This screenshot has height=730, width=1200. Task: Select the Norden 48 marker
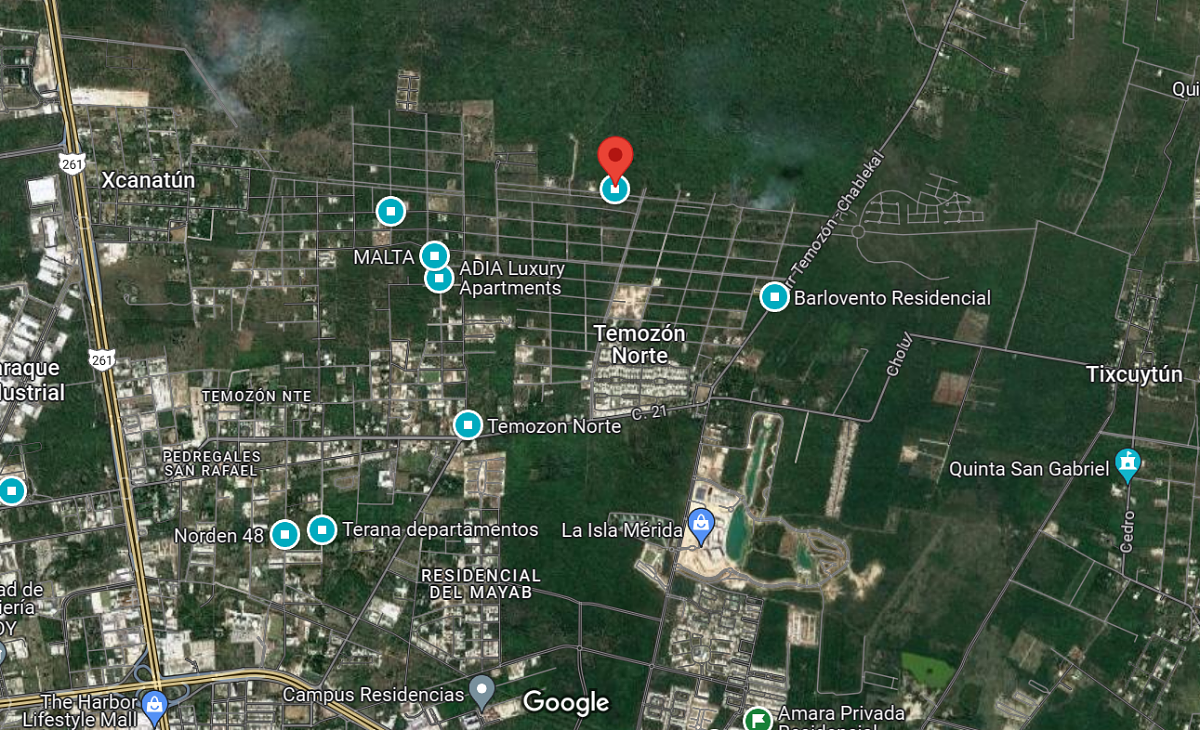285,535
